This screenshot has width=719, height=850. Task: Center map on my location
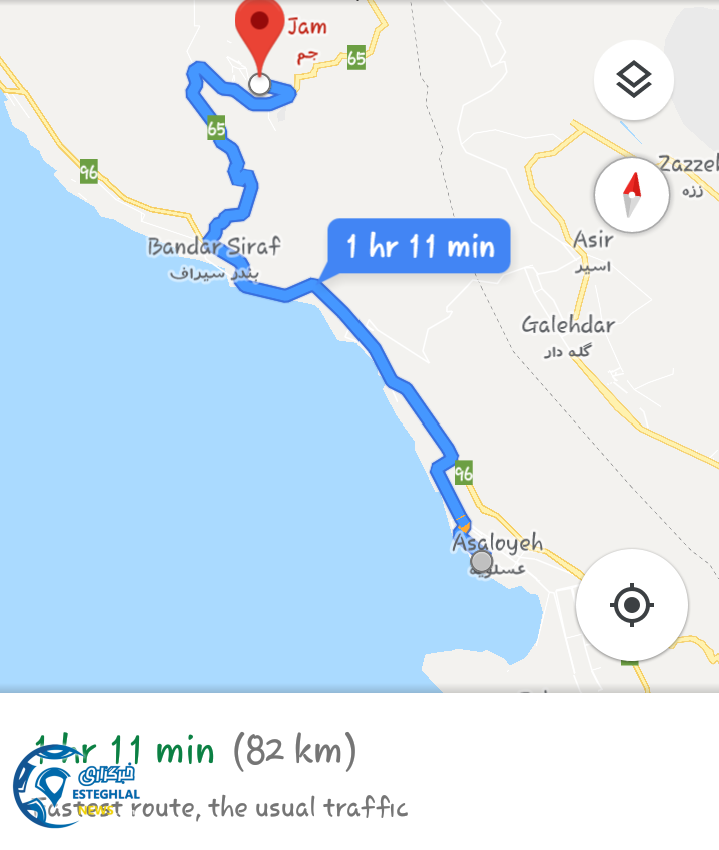pos(631,604)
